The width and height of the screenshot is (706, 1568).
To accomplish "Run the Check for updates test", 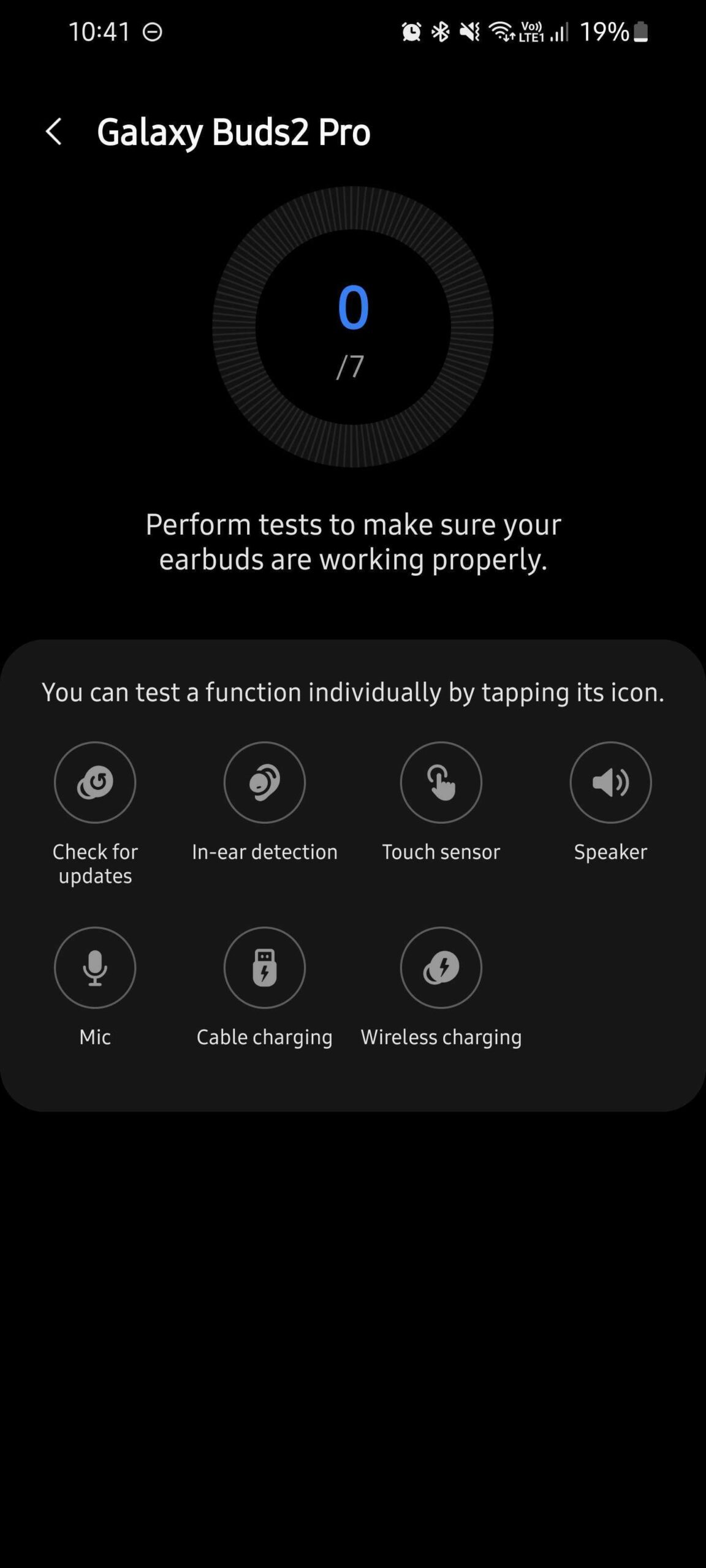I will (x=95, y=782).
